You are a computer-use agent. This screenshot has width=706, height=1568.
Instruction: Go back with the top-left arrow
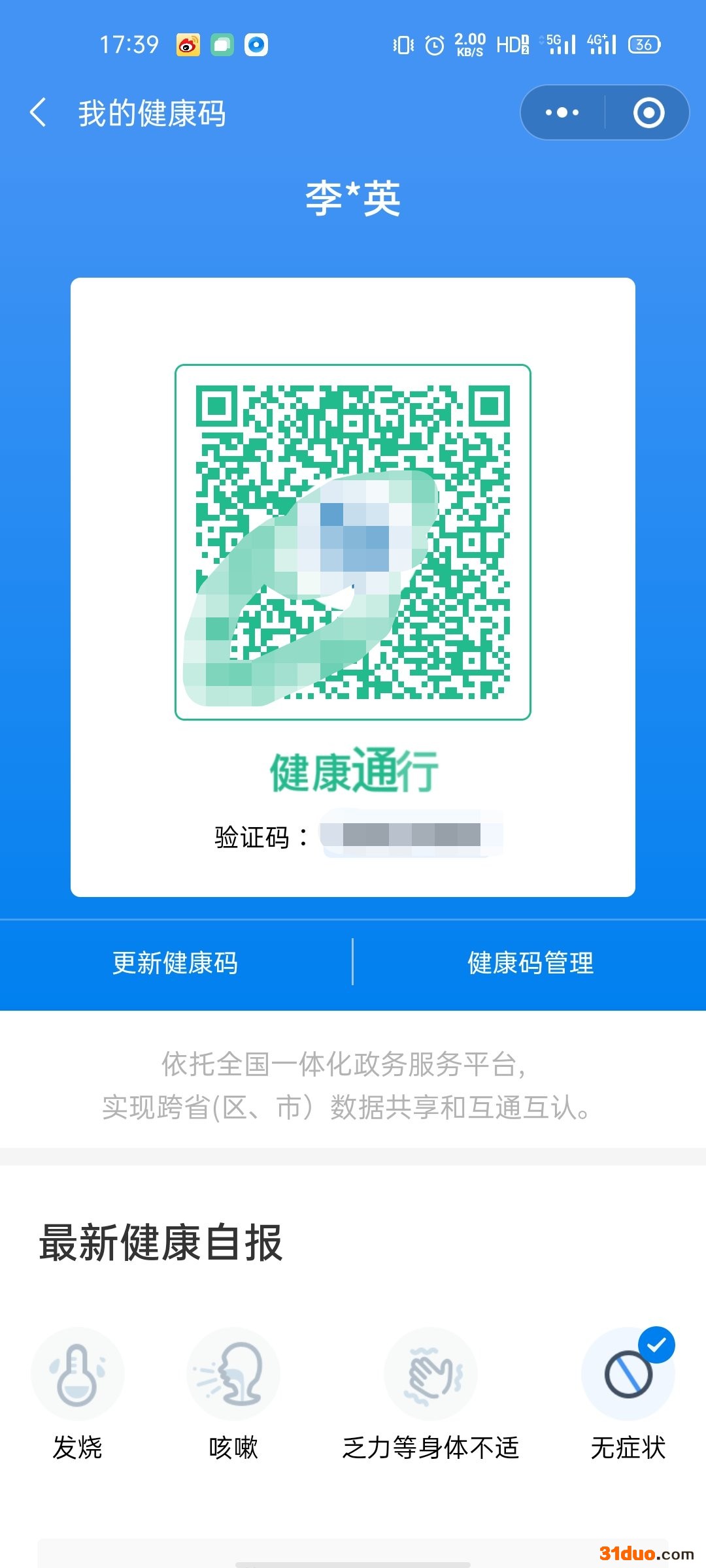(39, 112)
